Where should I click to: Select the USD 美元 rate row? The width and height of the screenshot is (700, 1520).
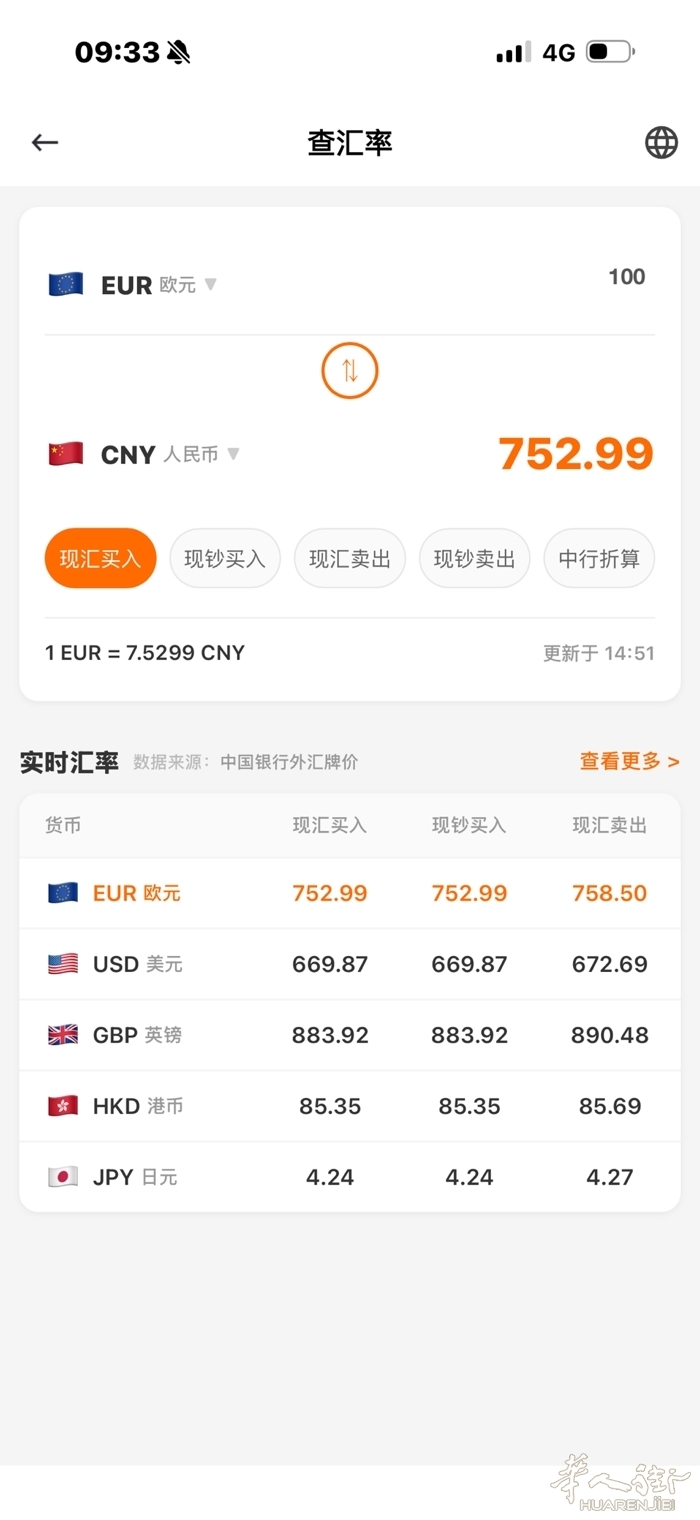coord(350,964)
